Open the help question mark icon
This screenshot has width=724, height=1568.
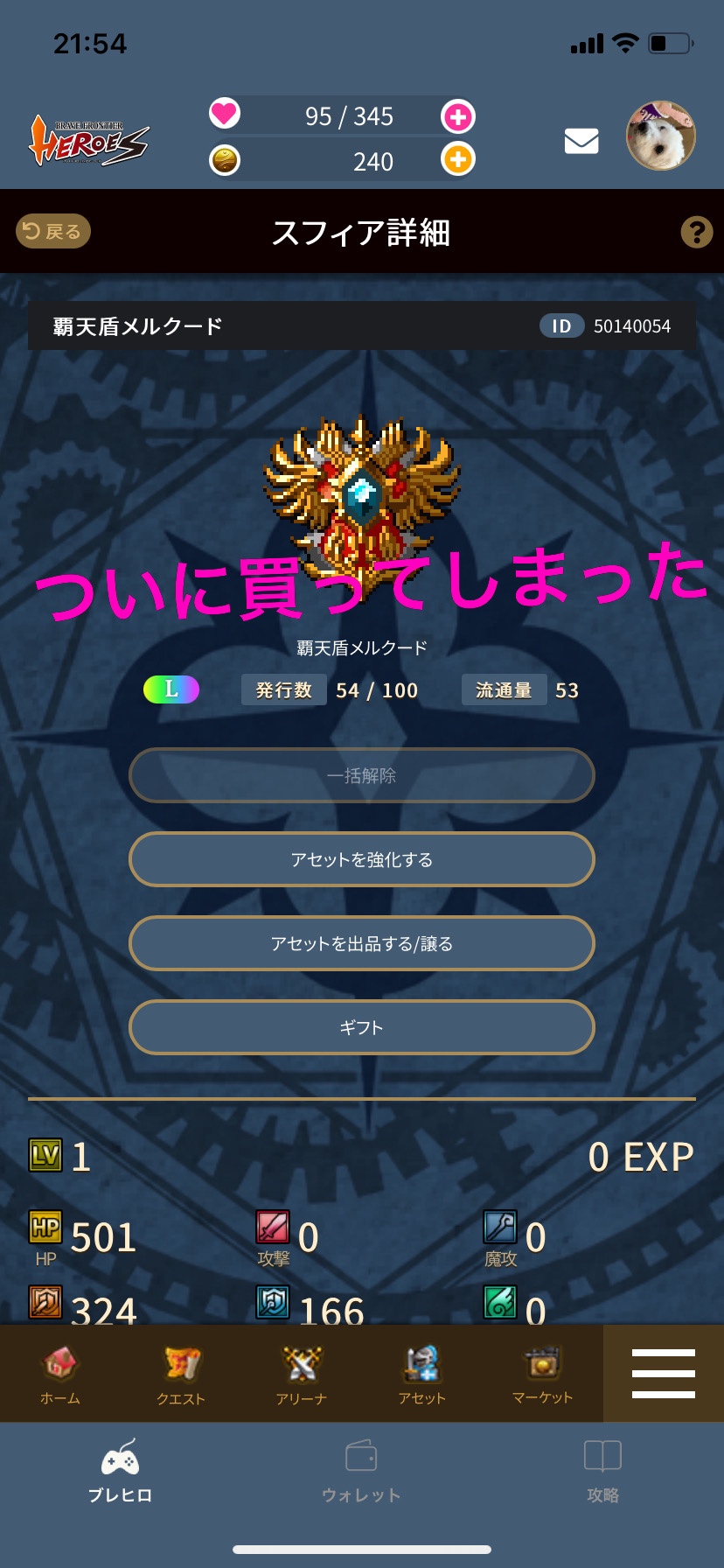pyautogui.click(x=696, y=232)
